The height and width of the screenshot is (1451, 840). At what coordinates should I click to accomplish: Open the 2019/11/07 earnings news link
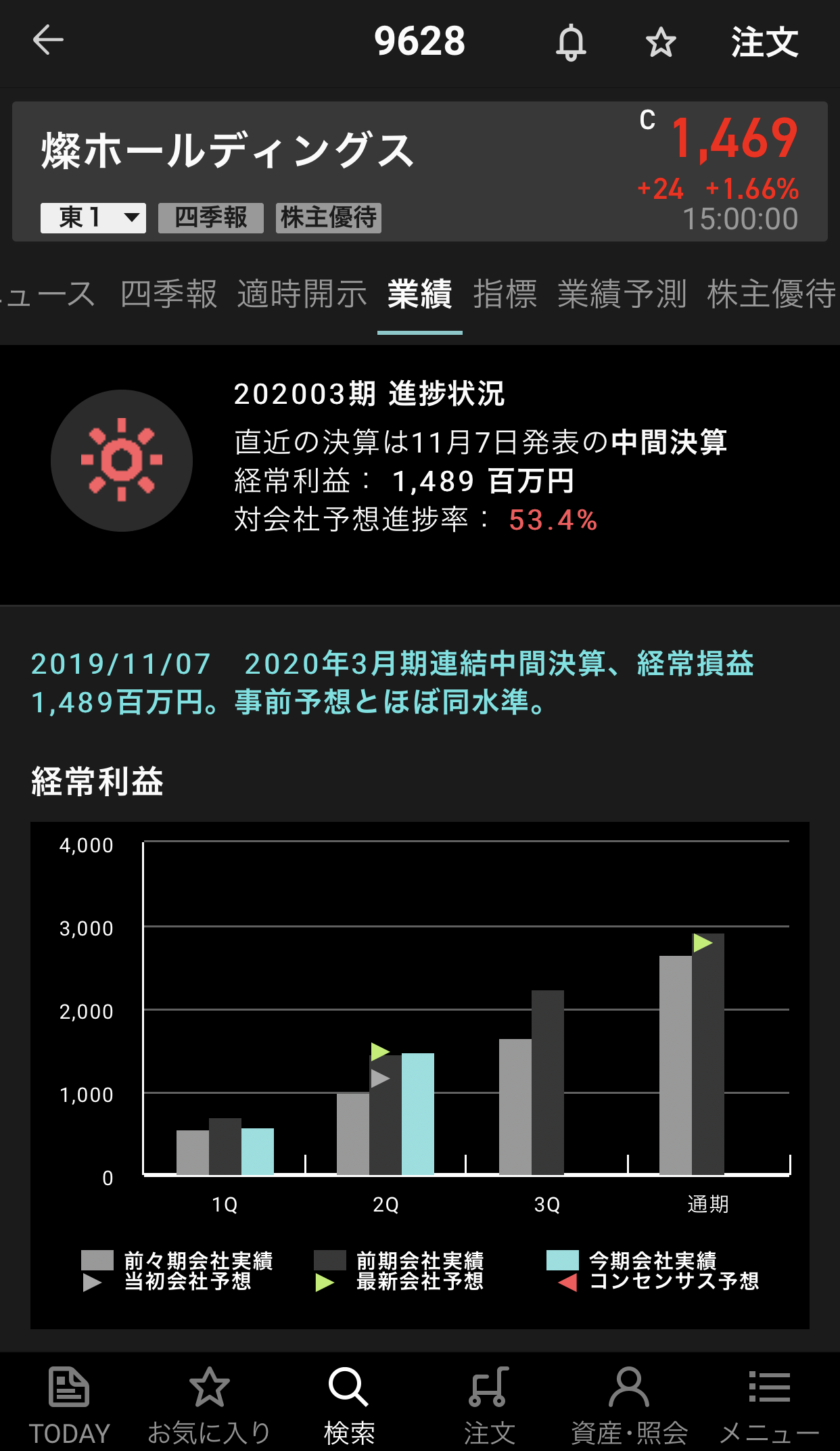(392, 683)
